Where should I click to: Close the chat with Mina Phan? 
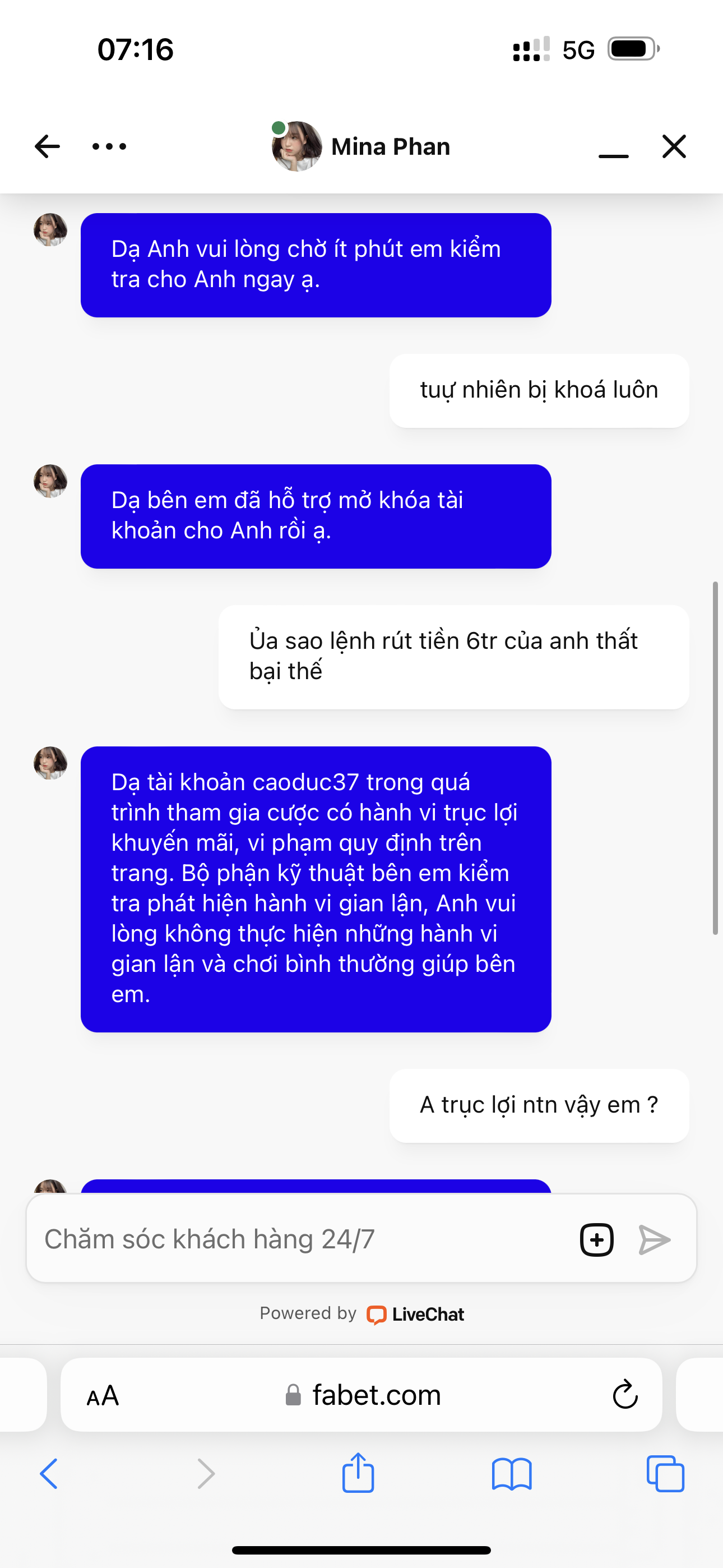[674, 147]
